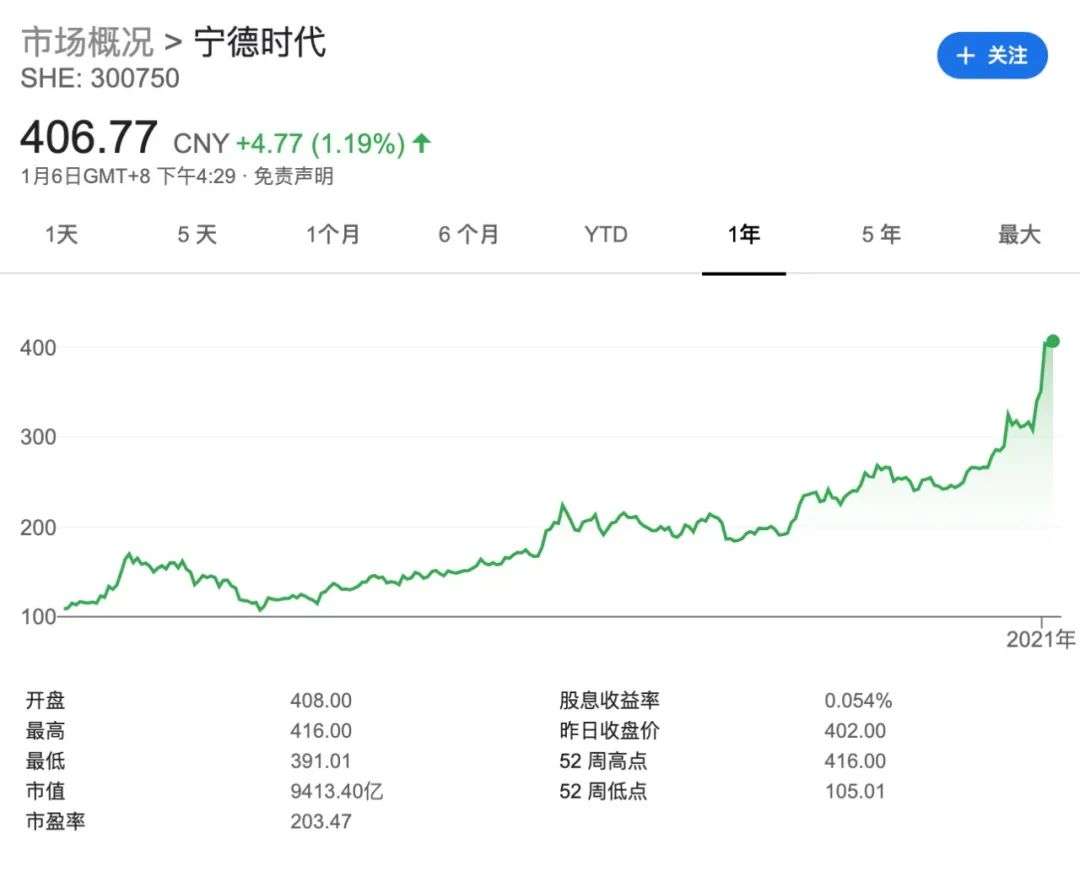Switch to the 6 个月 tab

[x=468, y=235]
